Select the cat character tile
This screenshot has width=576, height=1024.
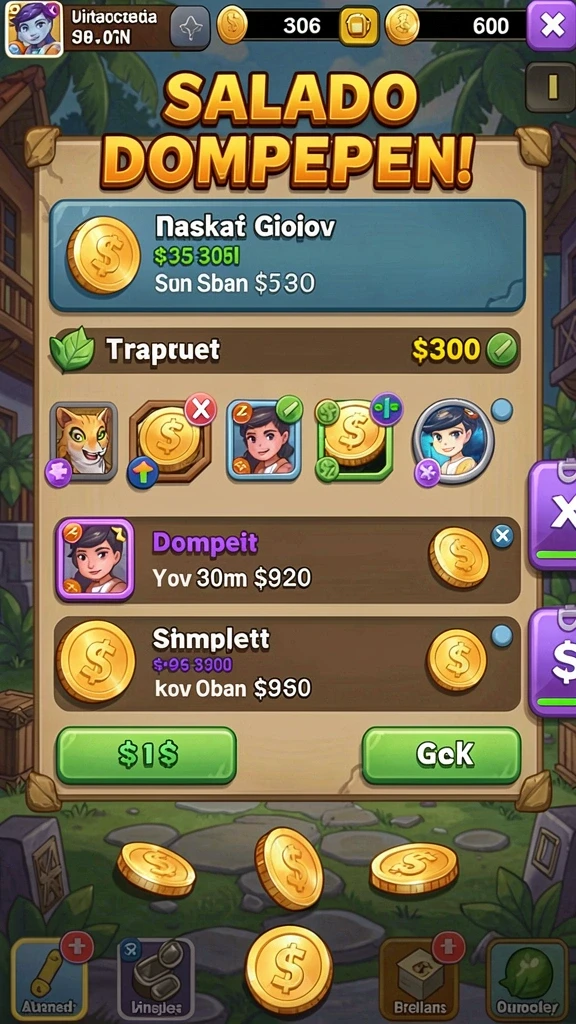84,441
